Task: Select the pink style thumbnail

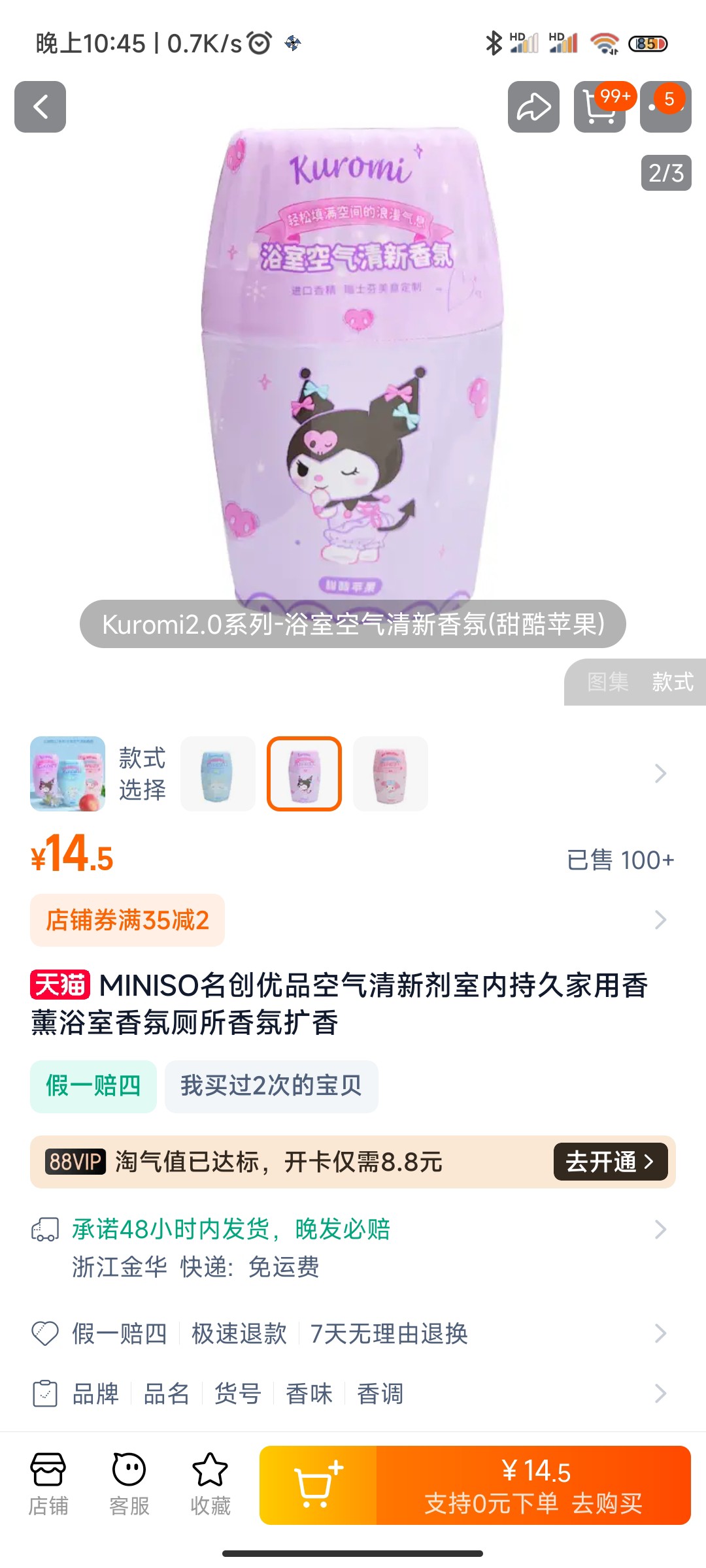Action: click(390, 774)
